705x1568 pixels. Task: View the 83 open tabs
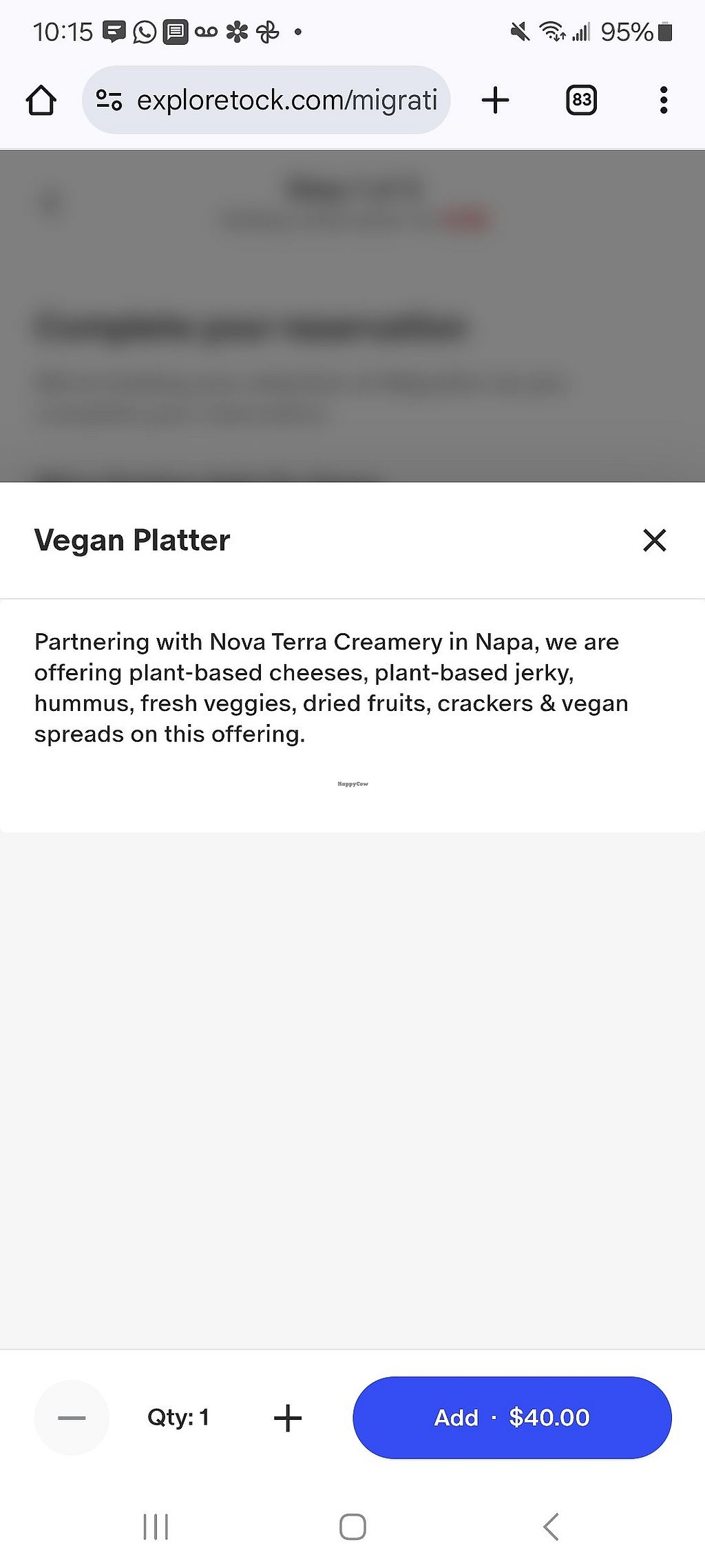click(581, 100)
